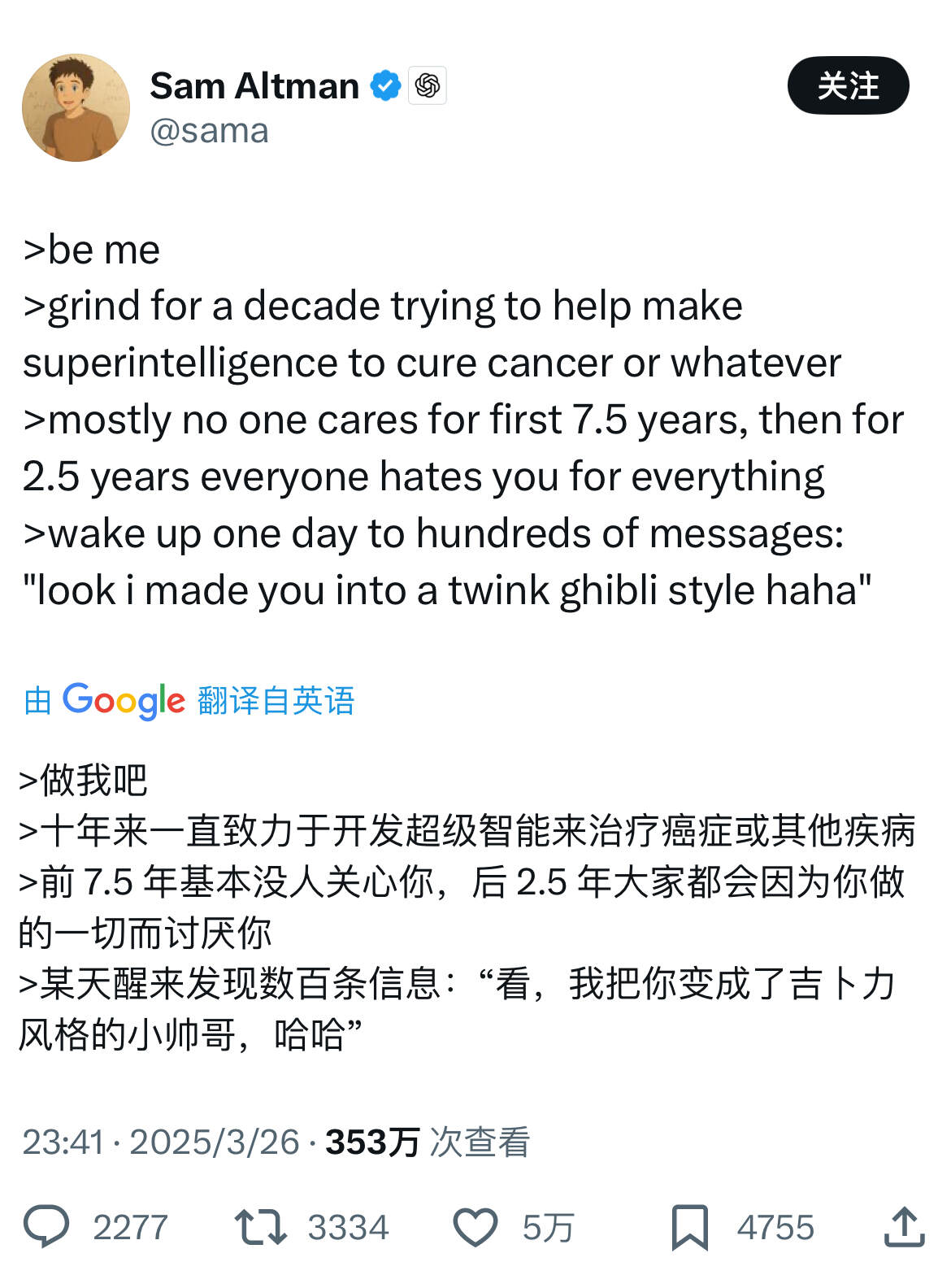Image resolution: width=951 pixels, height=1288 pixels.
Task: Open the @sama profile handle
Action: coord(209,131)
